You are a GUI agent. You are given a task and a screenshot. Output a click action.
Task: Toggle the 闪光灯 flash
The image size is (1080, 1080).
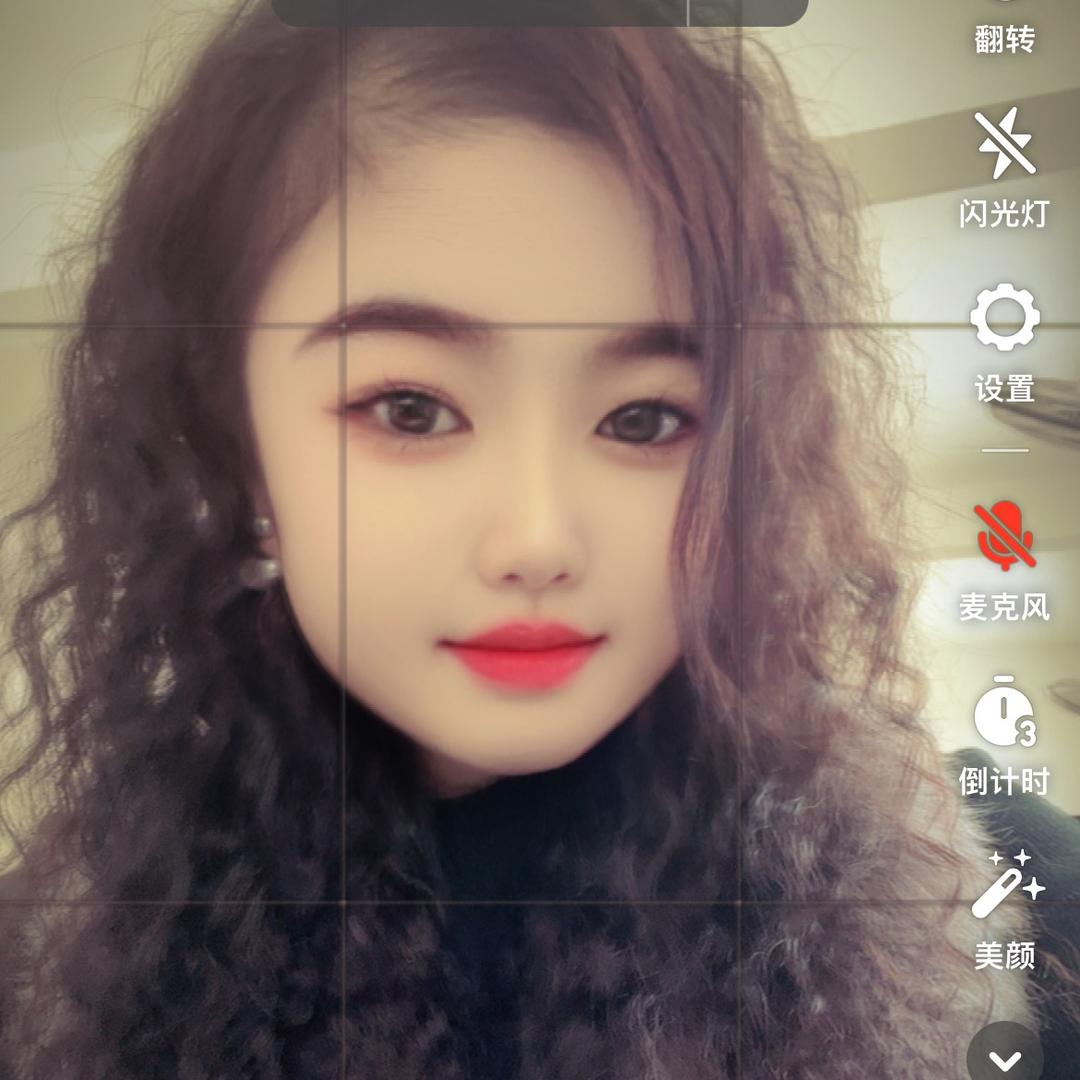(1004, 145)
